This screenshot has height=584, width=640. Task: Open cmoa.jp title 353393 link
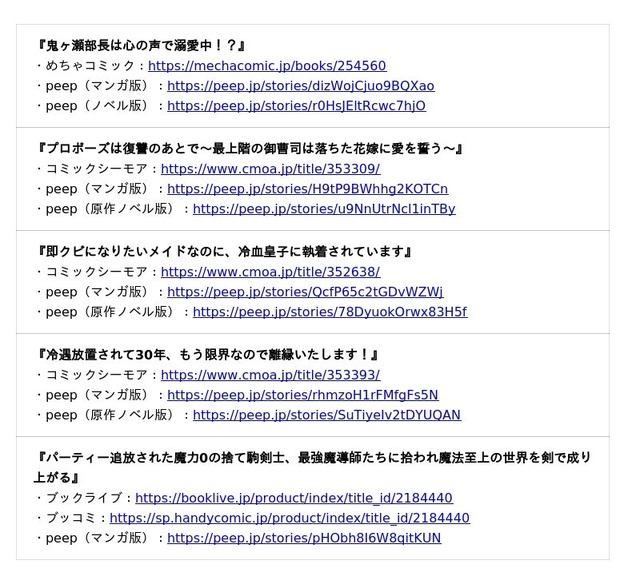pos(270,375)
